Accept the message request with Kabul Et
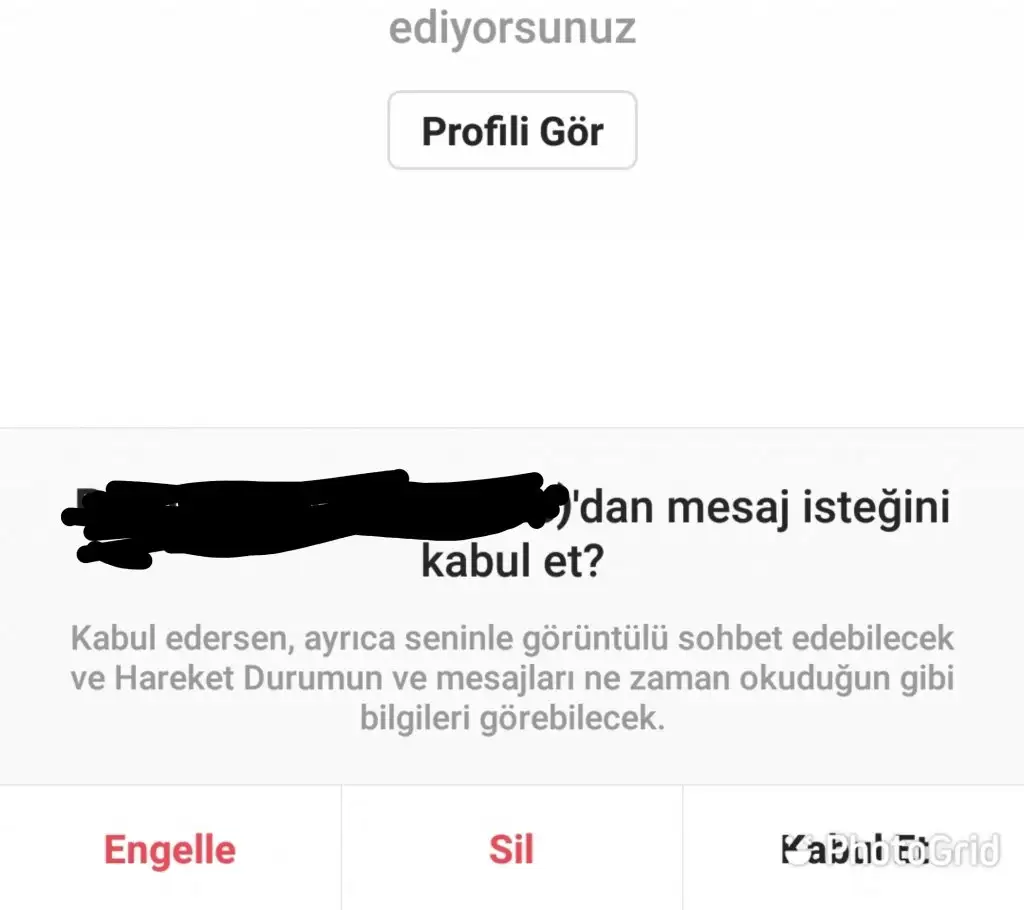Image resolution: width=1024 pixels, height=910 pixels. (852, 850)
